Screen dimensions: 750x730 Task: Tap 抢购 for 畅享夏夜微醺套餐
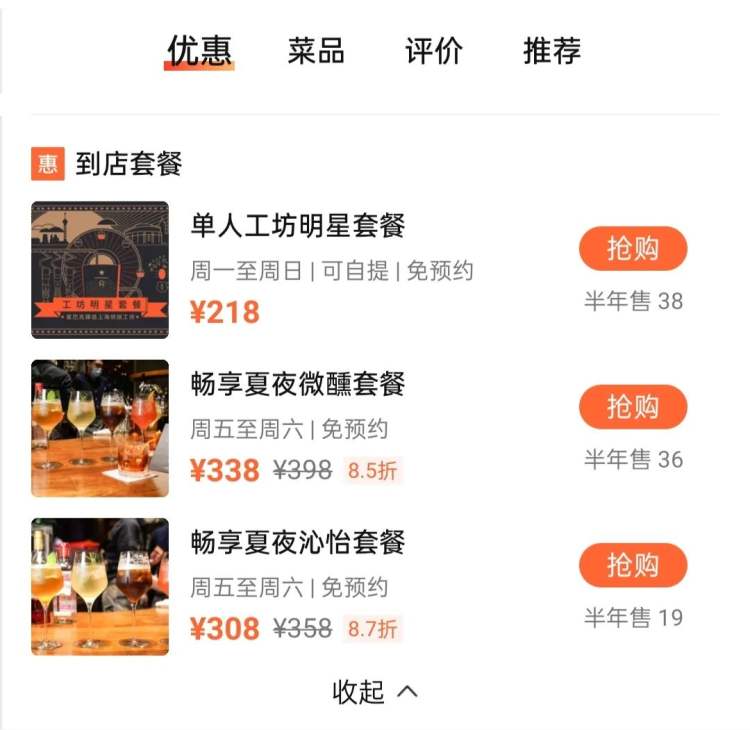pos(632,407)
